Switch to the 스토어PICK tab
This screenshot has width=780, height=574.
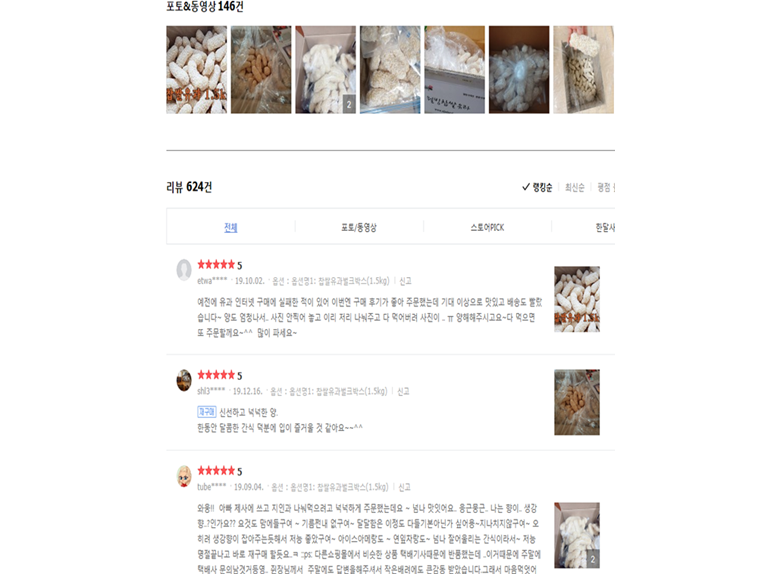(x=487, y=227)
